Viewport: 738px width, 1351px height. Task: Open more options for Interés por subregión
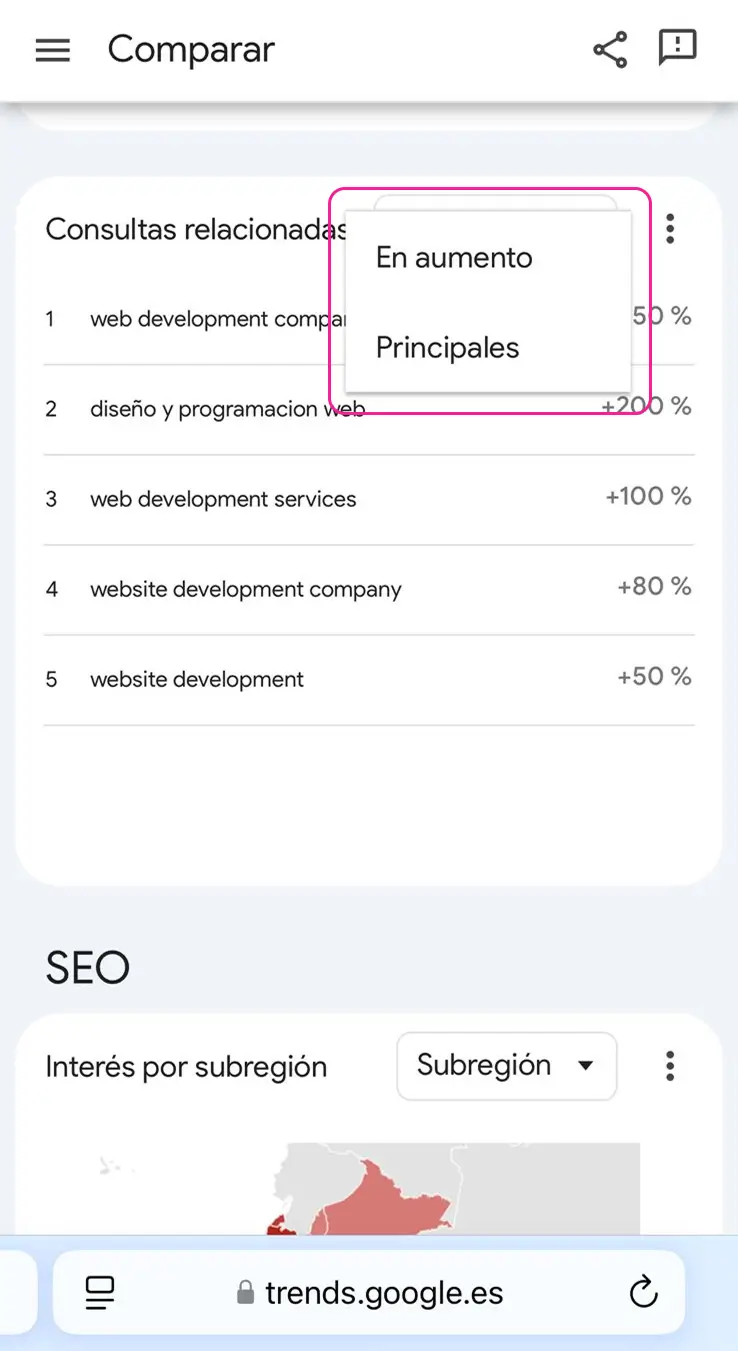(x=670, y=1066)
